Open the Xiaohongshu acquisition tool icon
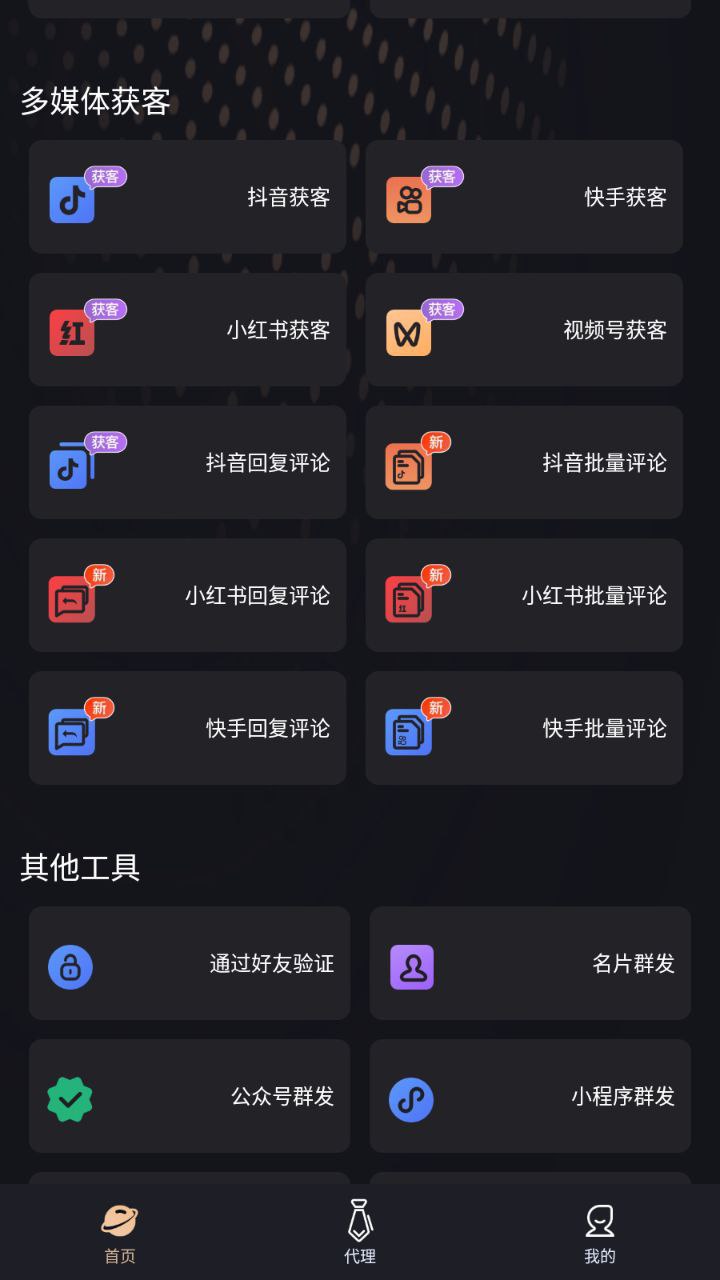The width and height of the screenshot is (720, 1280). click(x=71, y=331)
